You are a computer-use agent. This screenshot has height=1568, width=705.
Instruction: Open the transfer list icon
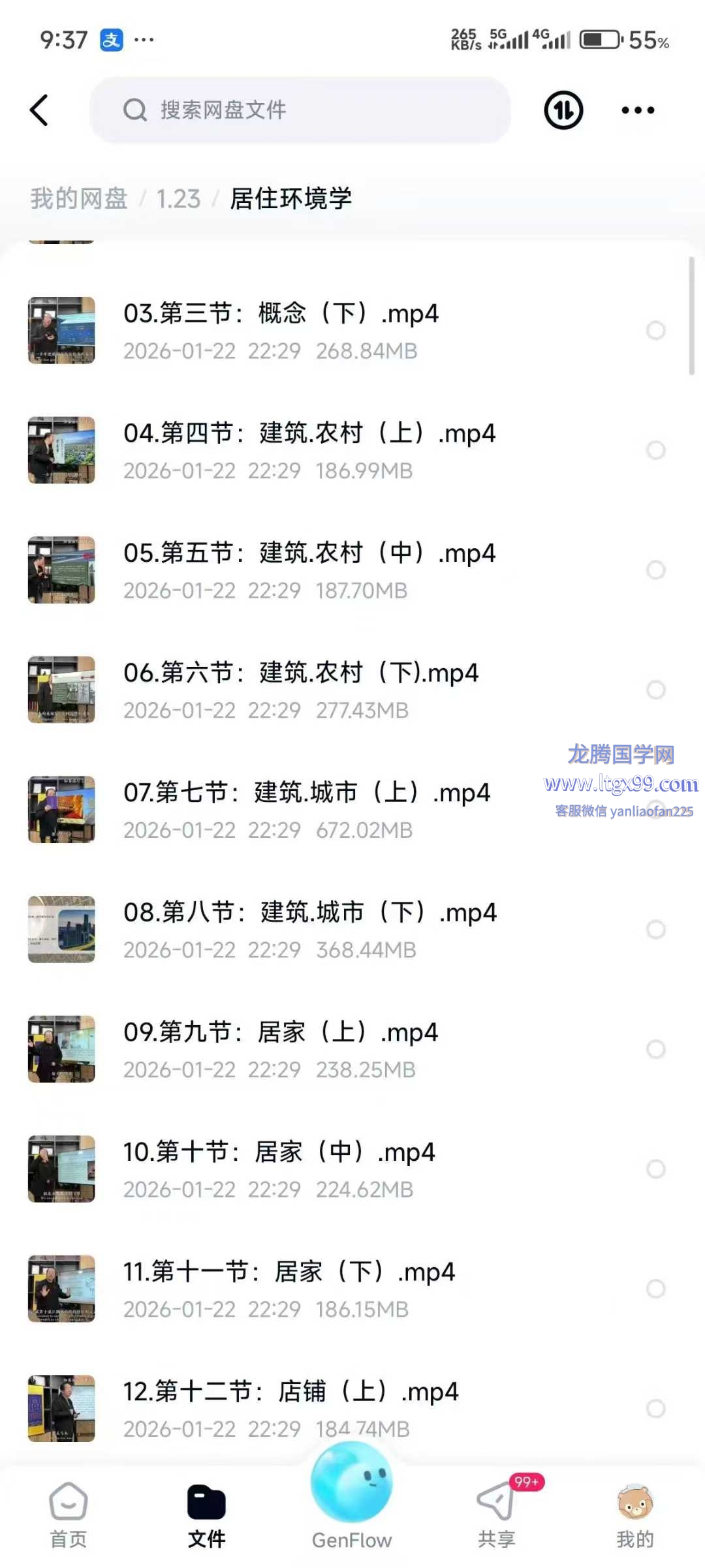click(563, 110)
